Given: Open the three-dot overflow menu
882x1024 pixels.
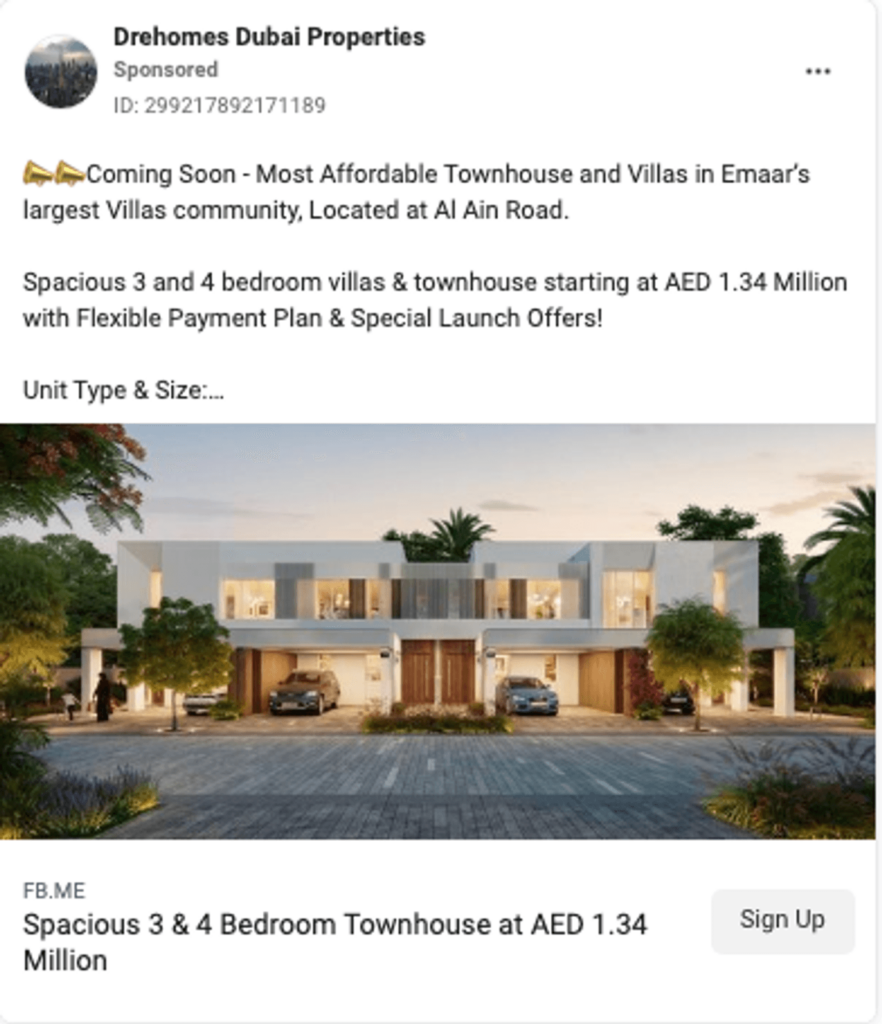Looking at the screenshot, I should (x=817, y=72).
